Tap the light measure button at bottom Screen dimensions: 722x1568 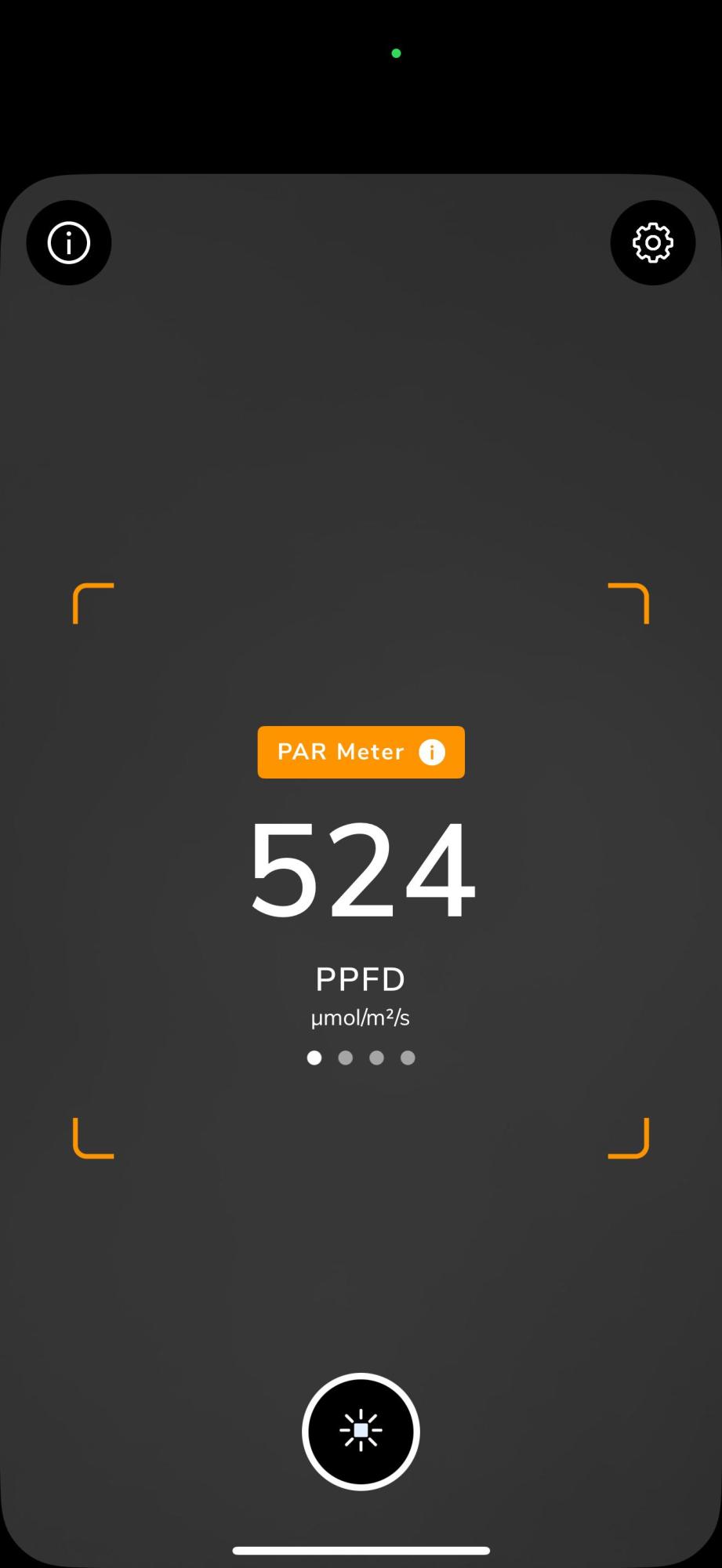click(x=361, y=1432)
